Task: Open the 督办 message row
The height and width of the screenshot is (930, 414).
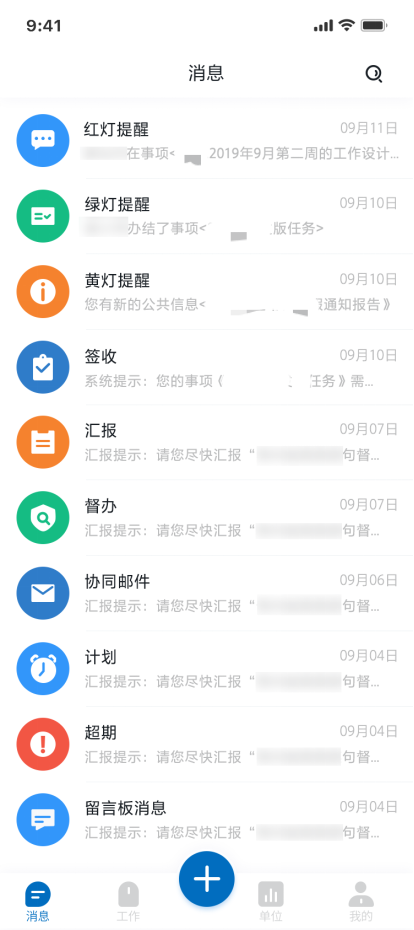Action: click(x=207, y=517)
